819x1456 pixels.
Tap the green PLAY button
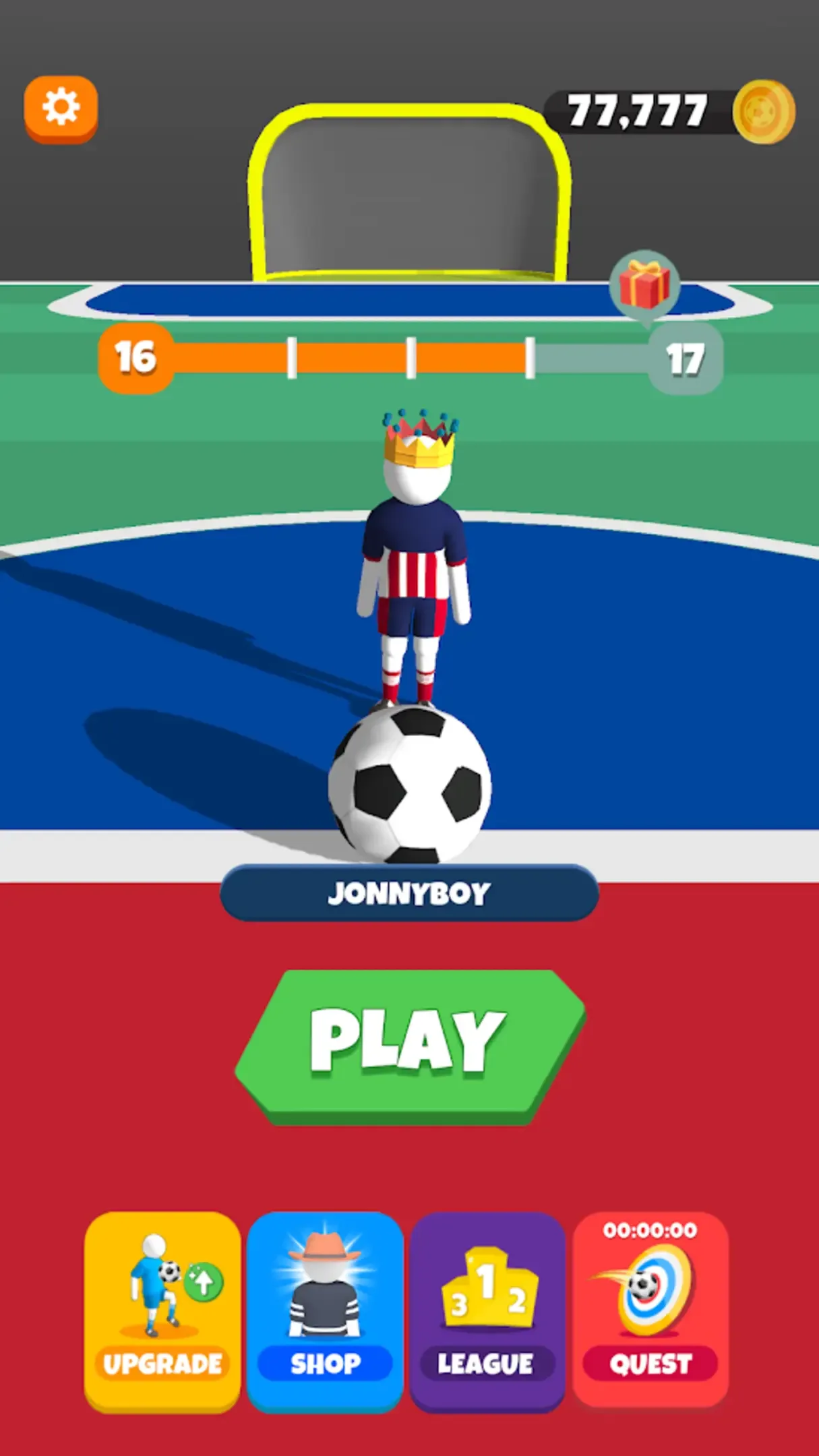(410, 1047)
